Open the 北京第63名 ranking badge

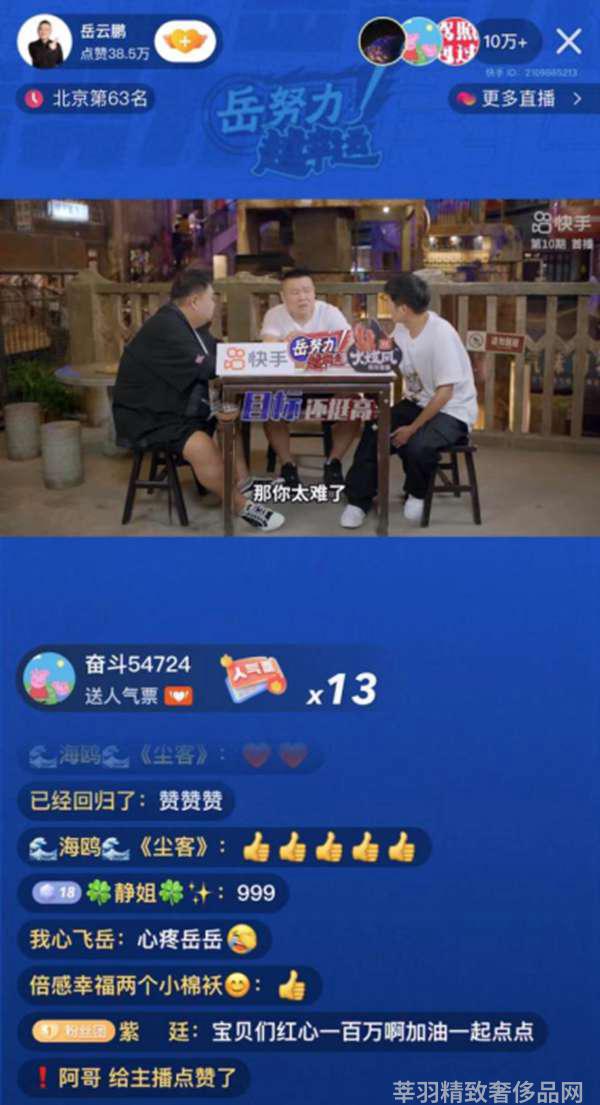point(86,99)
